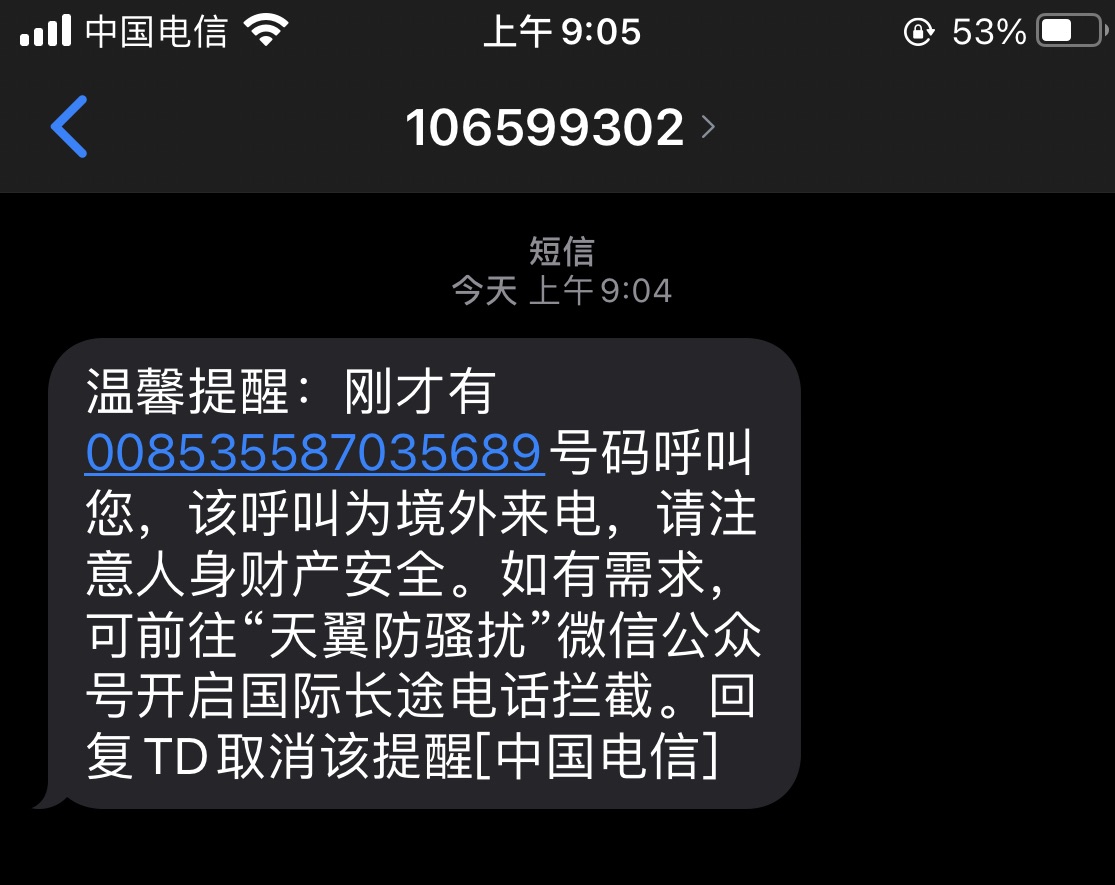
Task: Open contact details for 106599302
Action: click(560, 128)
